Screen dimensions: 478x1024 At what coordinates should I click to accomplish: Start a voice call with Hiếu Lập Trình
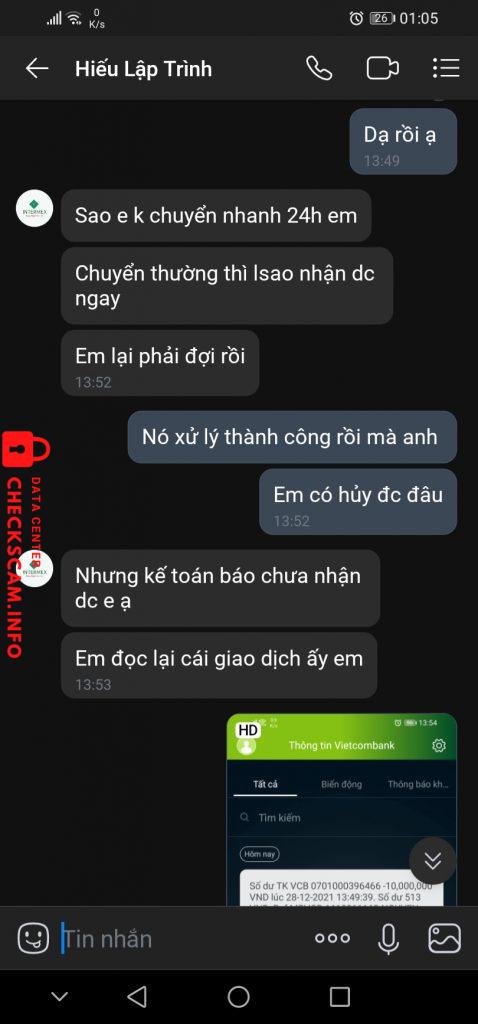319,68
